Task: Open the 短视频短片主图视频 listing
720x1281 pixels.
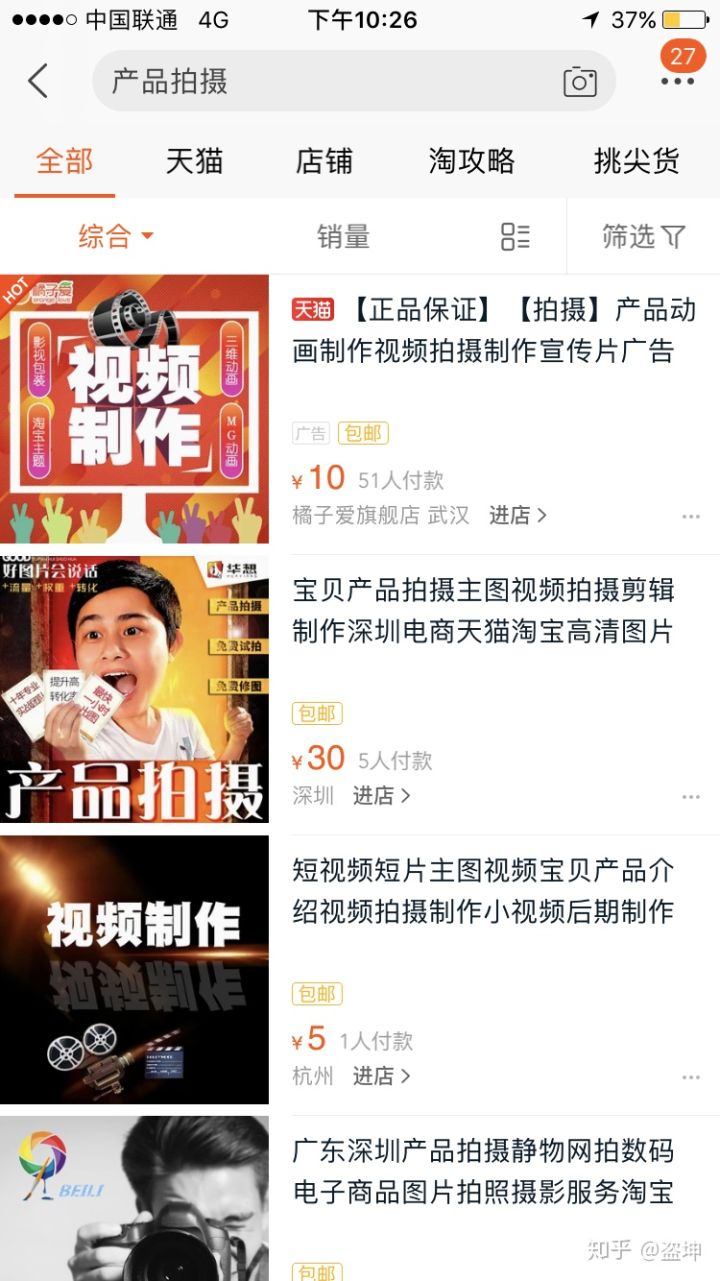Action: tap(484, 891)
